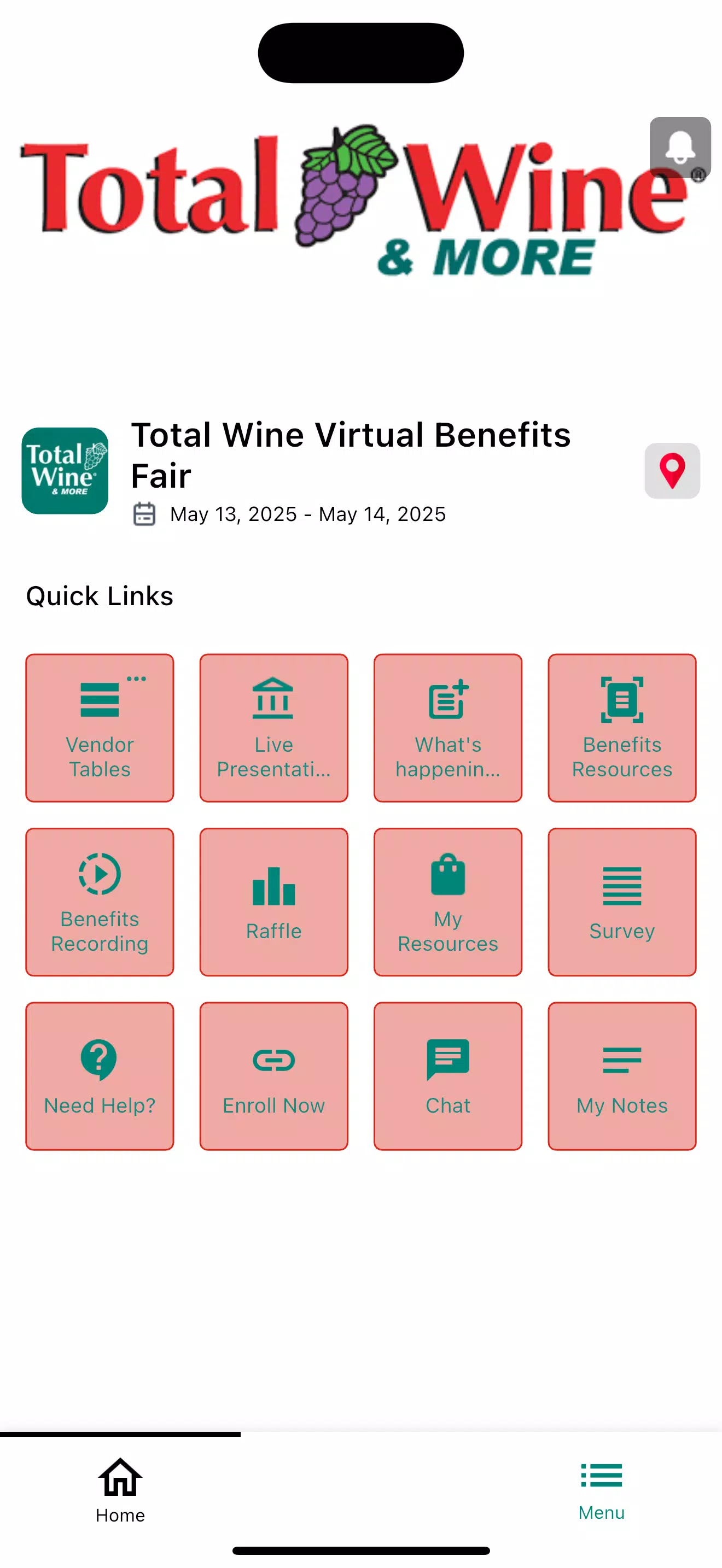Open Vendor Tables quick link
The image size is (722, 1568).
(100, 728)
